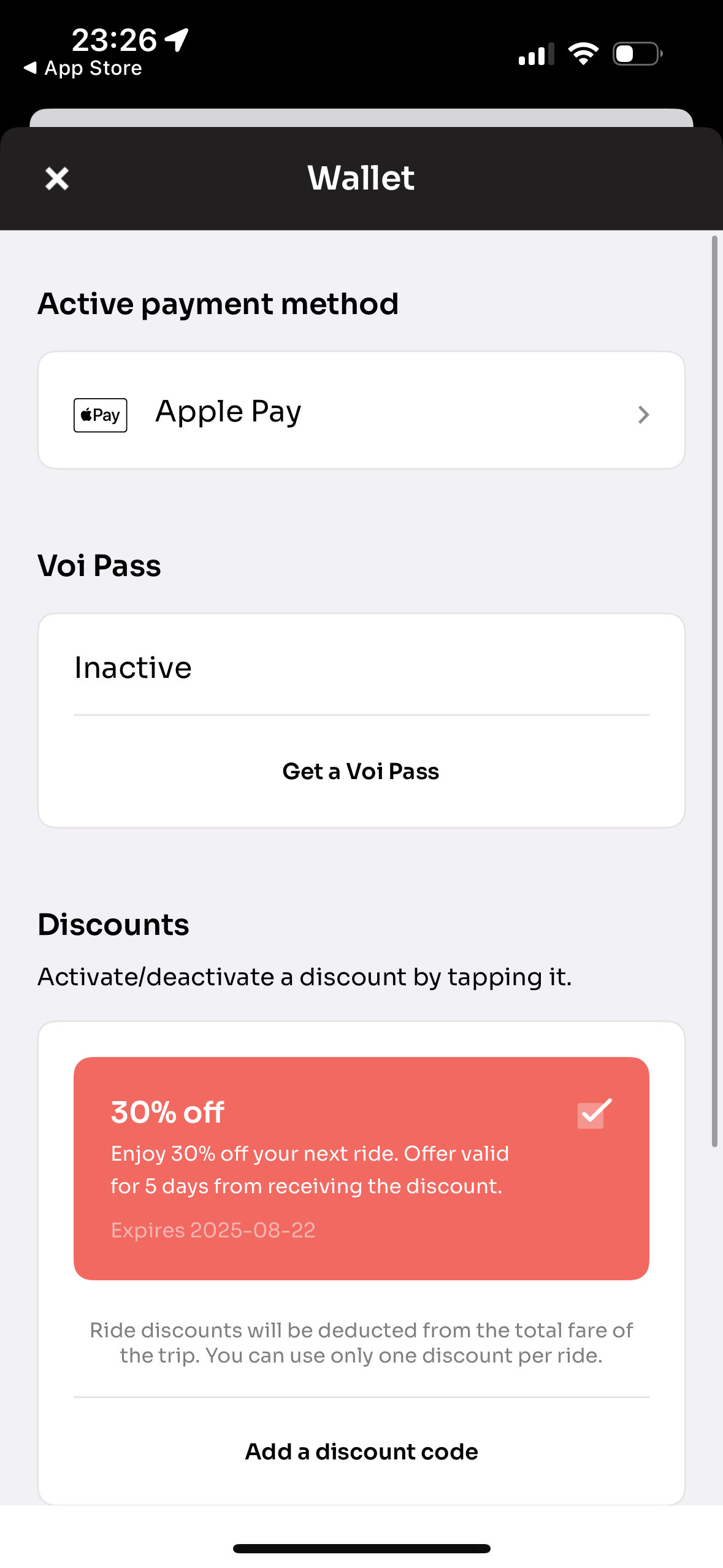The image size is (723, 1568).
Task: Return to the App Store
Action: click(x=83, y=68)
